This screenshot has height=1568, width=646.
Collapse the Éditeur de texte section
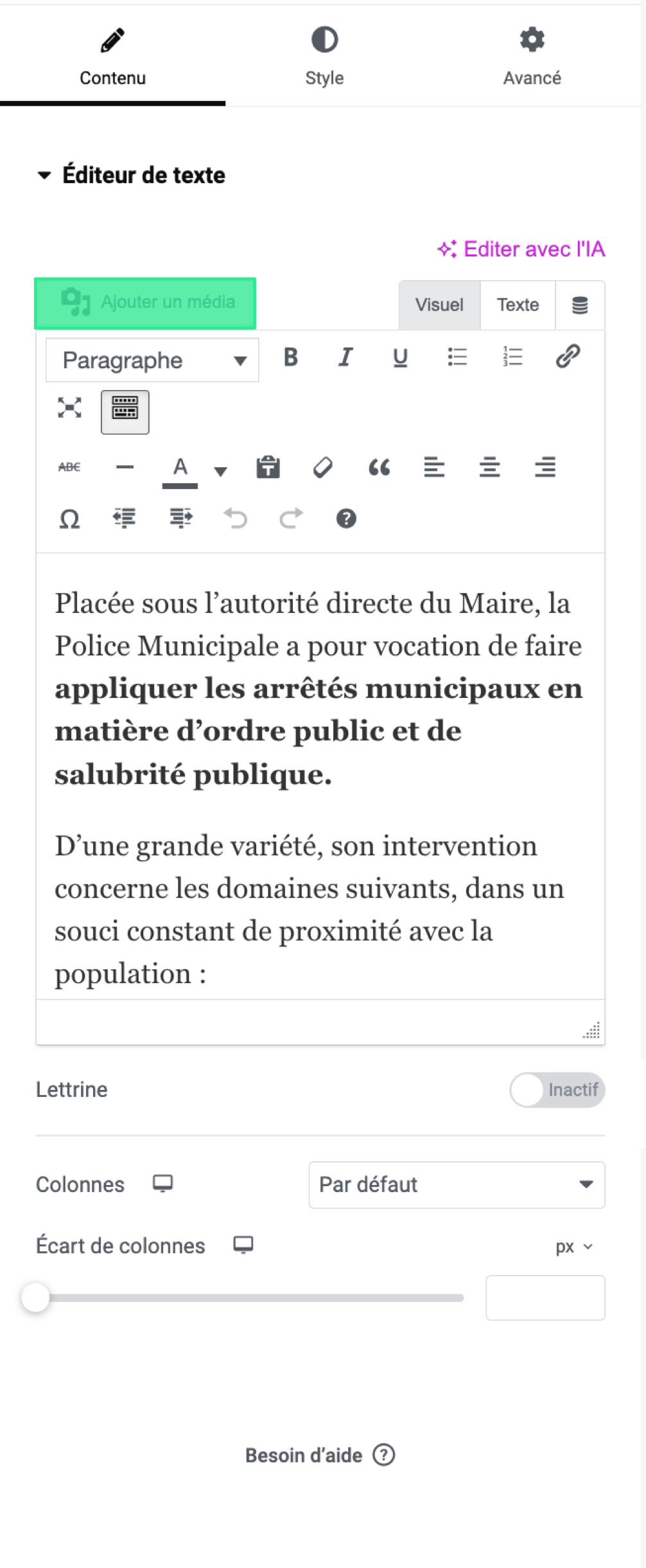click(x=44, y=175)
